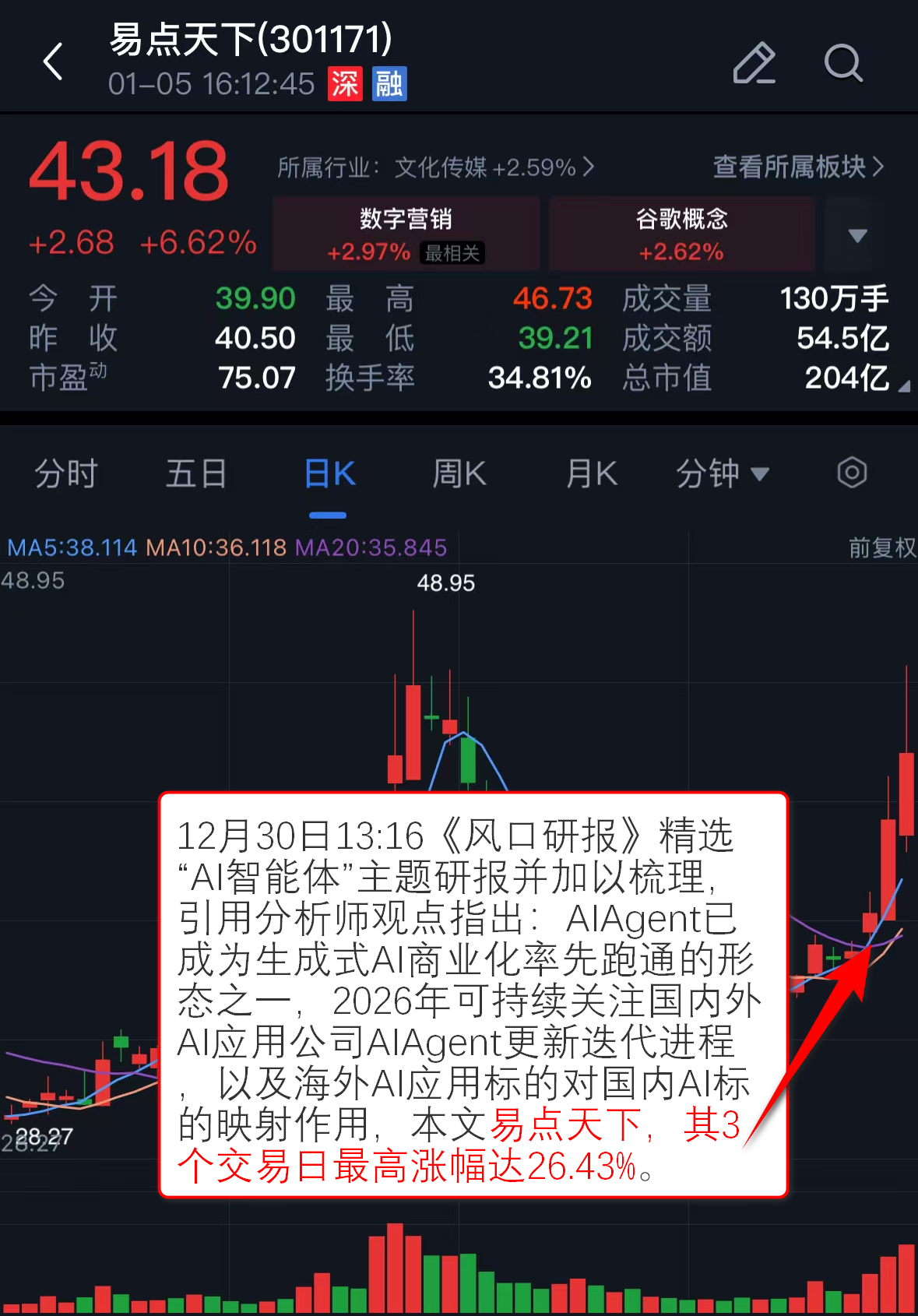
Task: Switch to the 五日 chart tab
Action: 196,473
